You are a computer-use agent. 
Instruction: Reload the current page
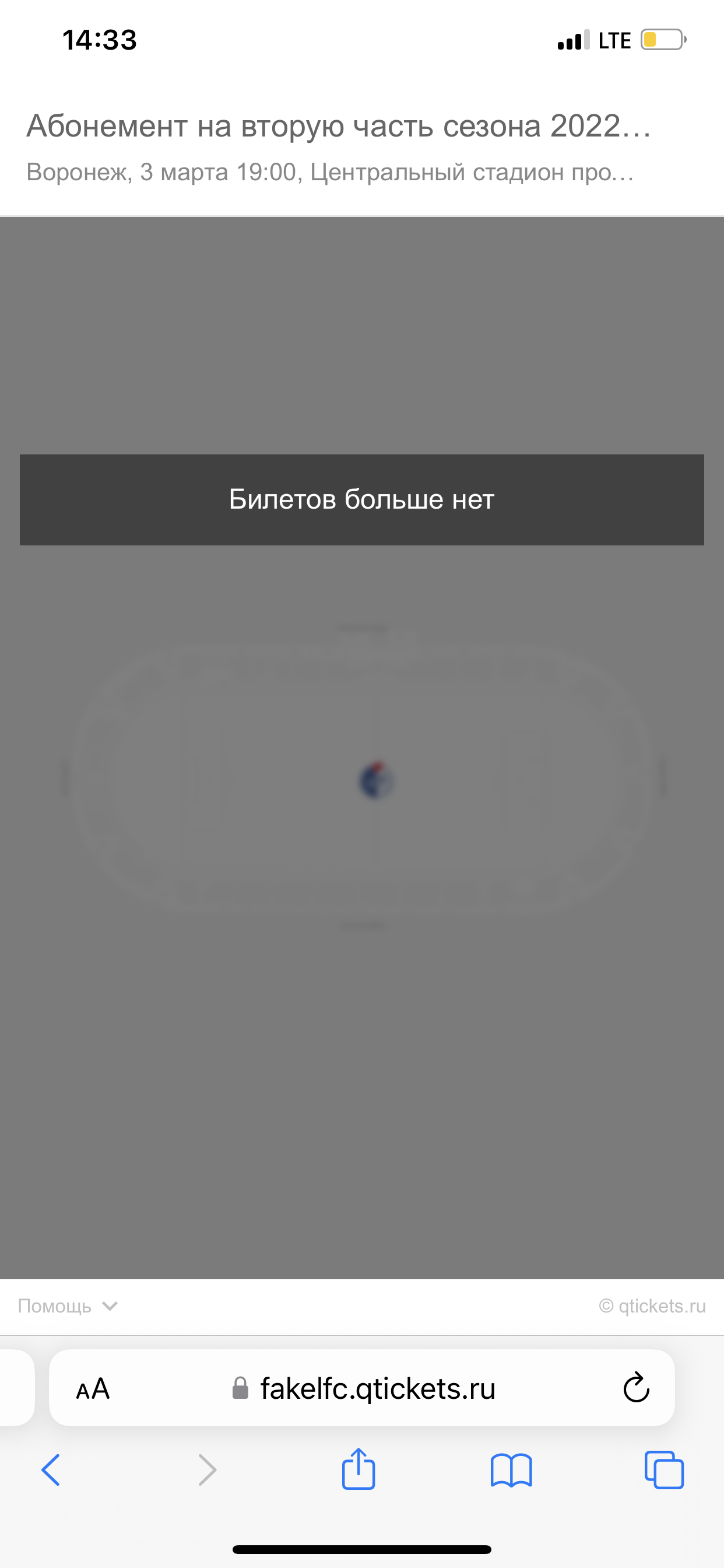637,1389
